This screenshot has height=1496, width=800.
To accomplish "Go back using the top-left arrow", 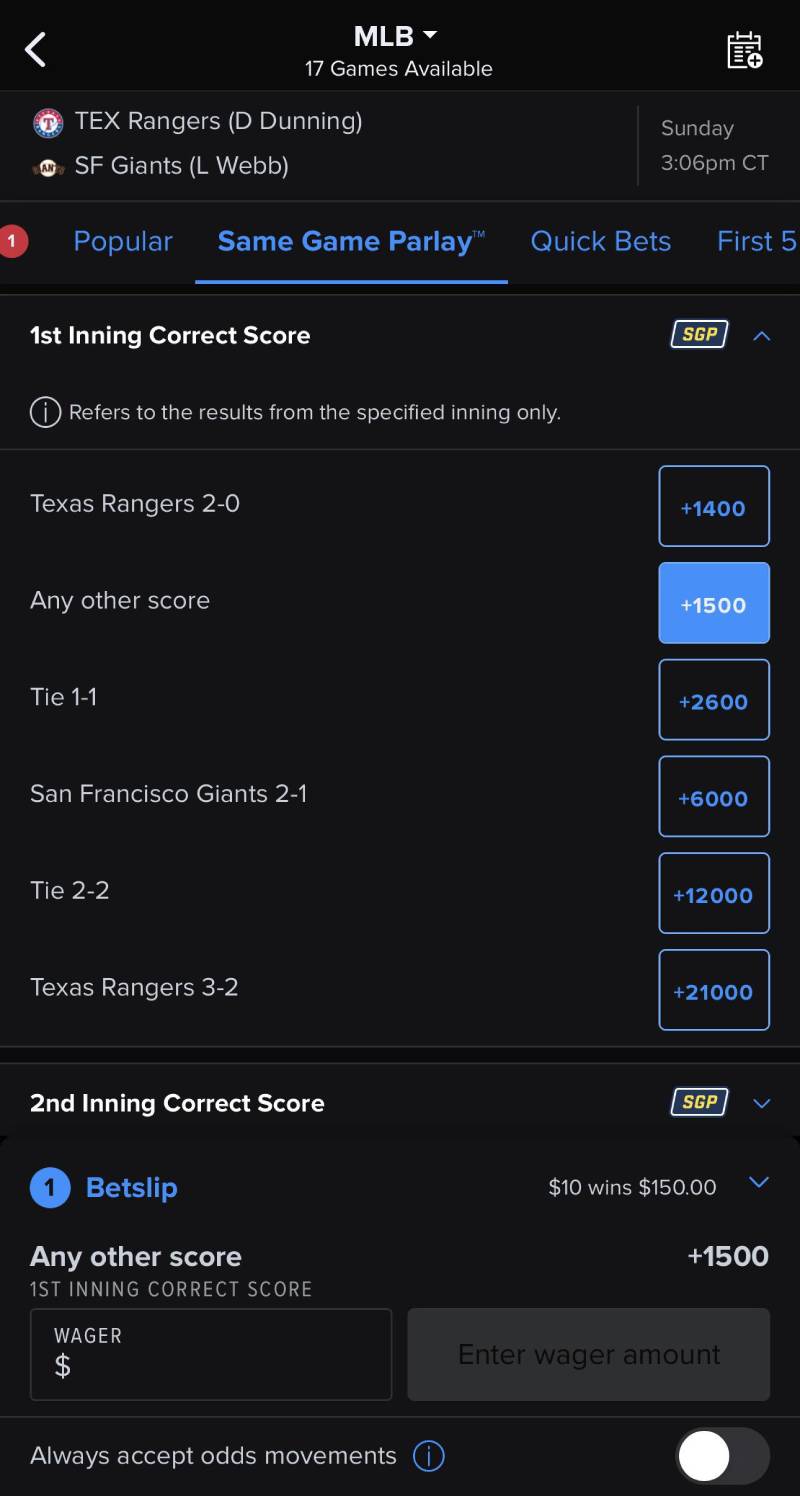I will [36, 49].
